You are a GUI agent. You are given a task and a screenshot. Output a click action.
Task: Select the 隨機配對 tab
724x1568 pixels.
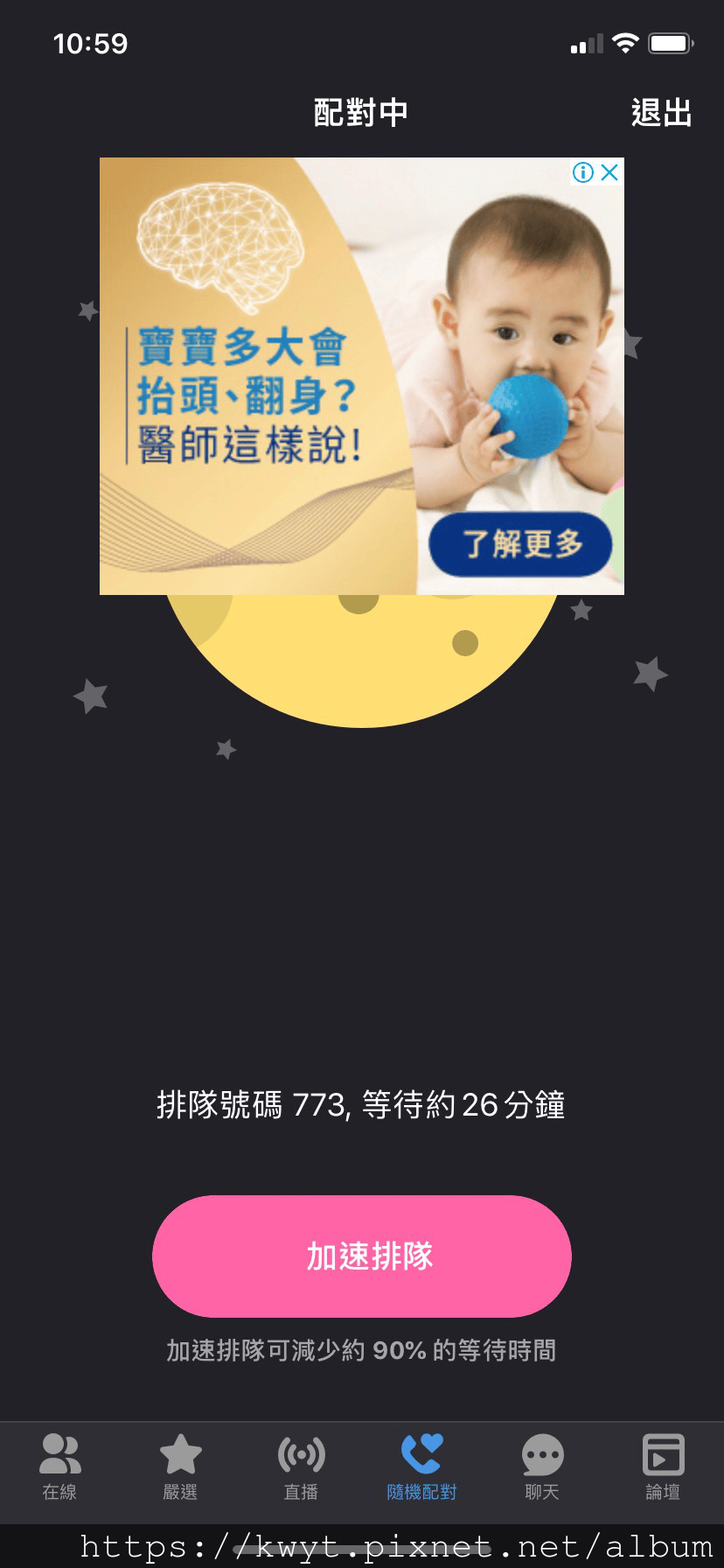(421, 1467)
